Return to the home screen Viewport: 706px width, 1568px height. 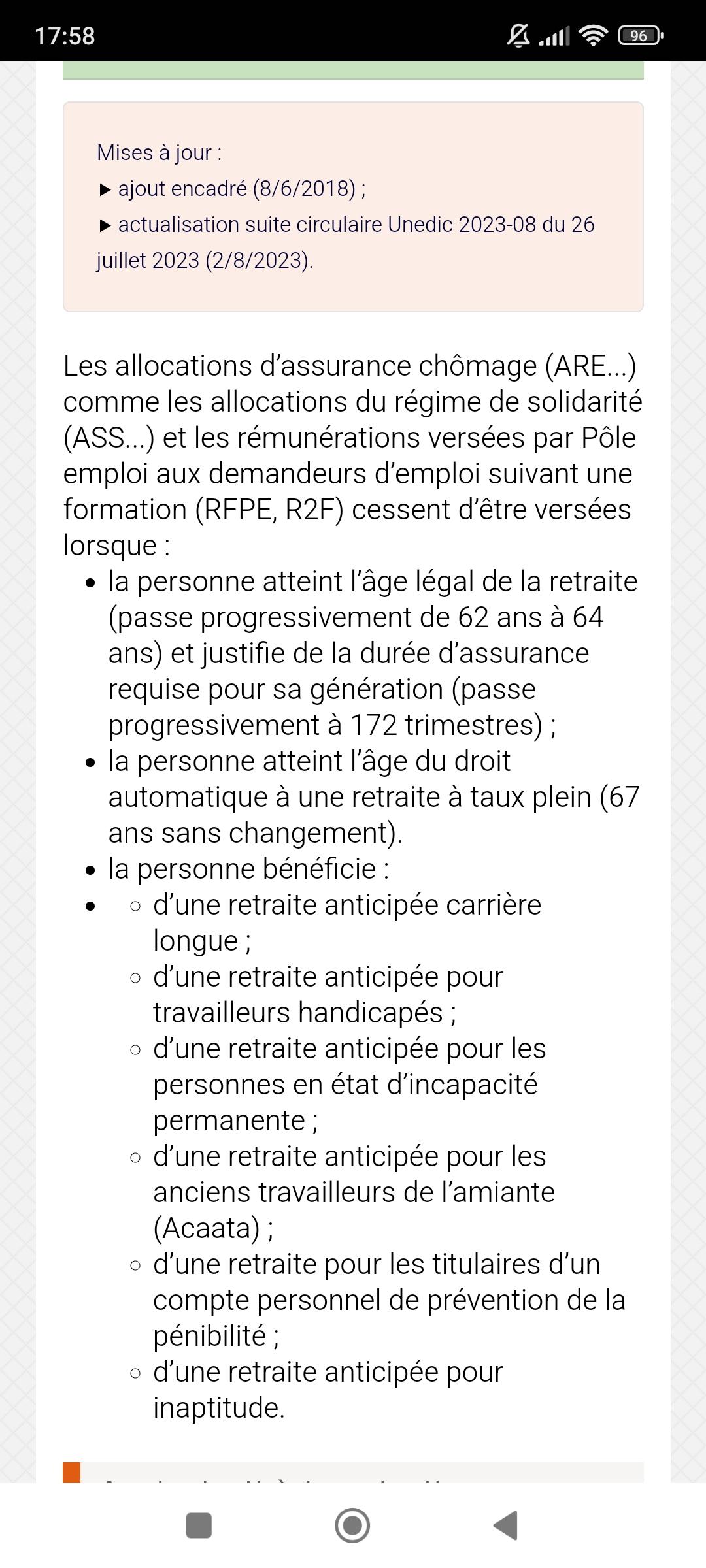coord(352,1525)
